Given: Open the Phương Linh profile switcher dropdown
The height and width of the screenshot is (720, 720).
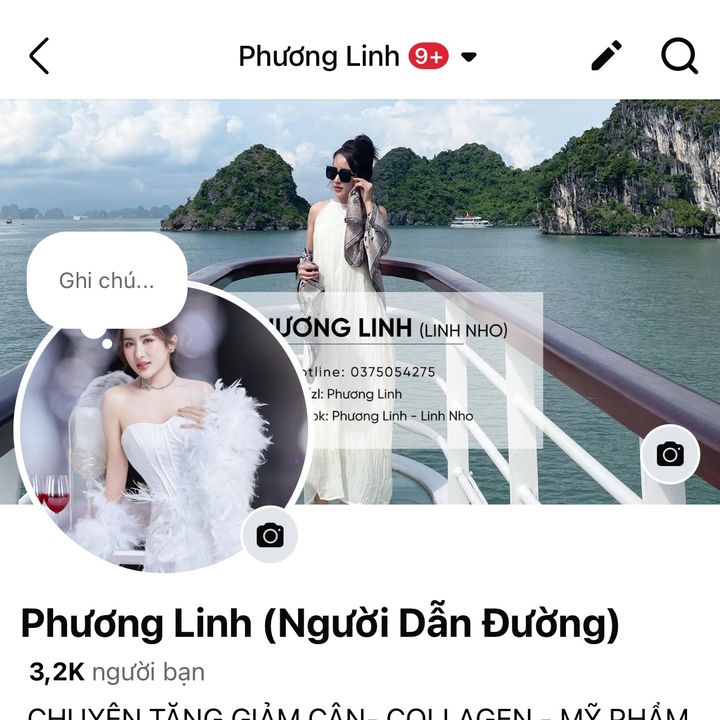Looking at the screenshot, I should click(x=468, y=57).
